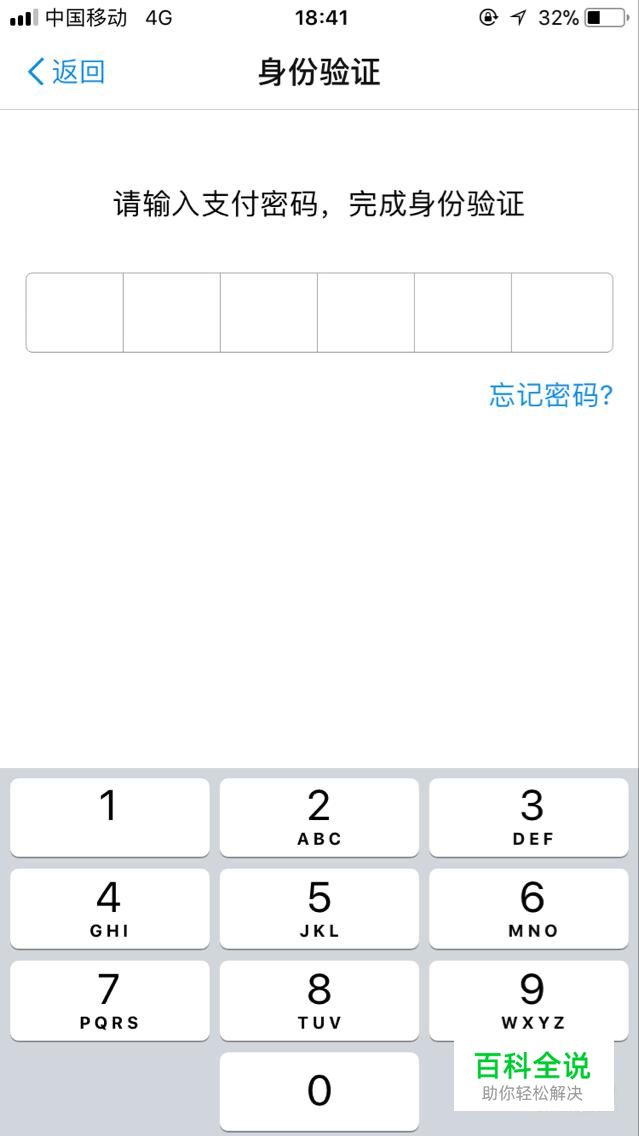Image resolution: width=639 pixels, height=1136 pixels.
Task: Hit the 8 TUV key
Action: pyautogui.click(x=319, y=1000)
